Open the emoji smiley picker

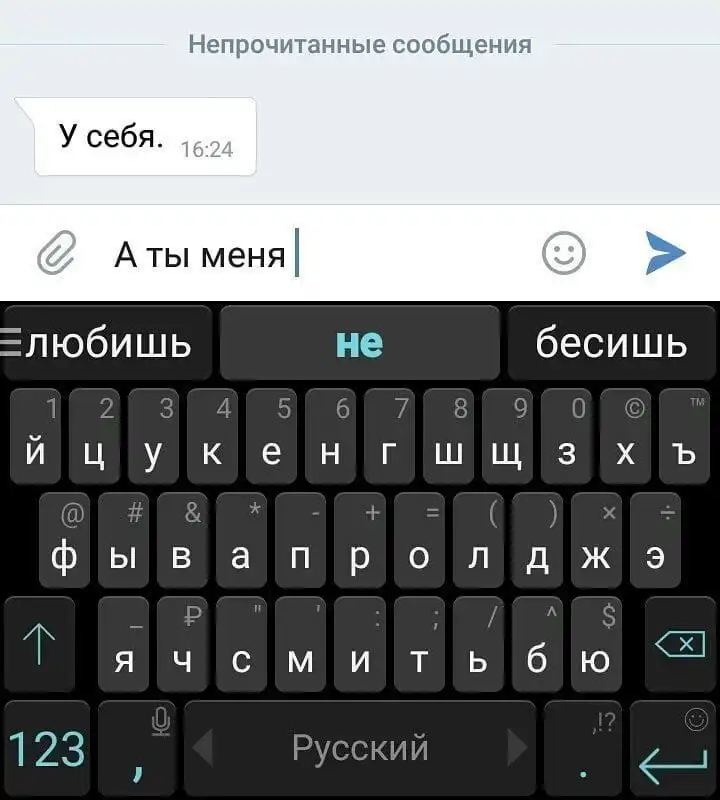coord(564,253)
